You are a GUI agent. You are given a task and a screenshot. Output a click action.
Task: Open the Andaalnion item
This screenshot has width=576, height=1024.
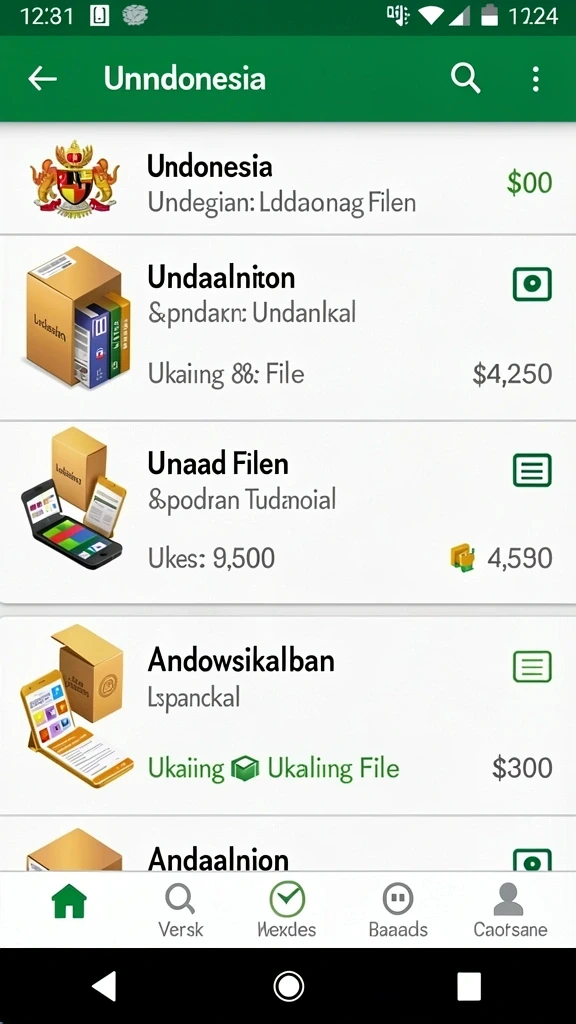[x=288, y=844]
